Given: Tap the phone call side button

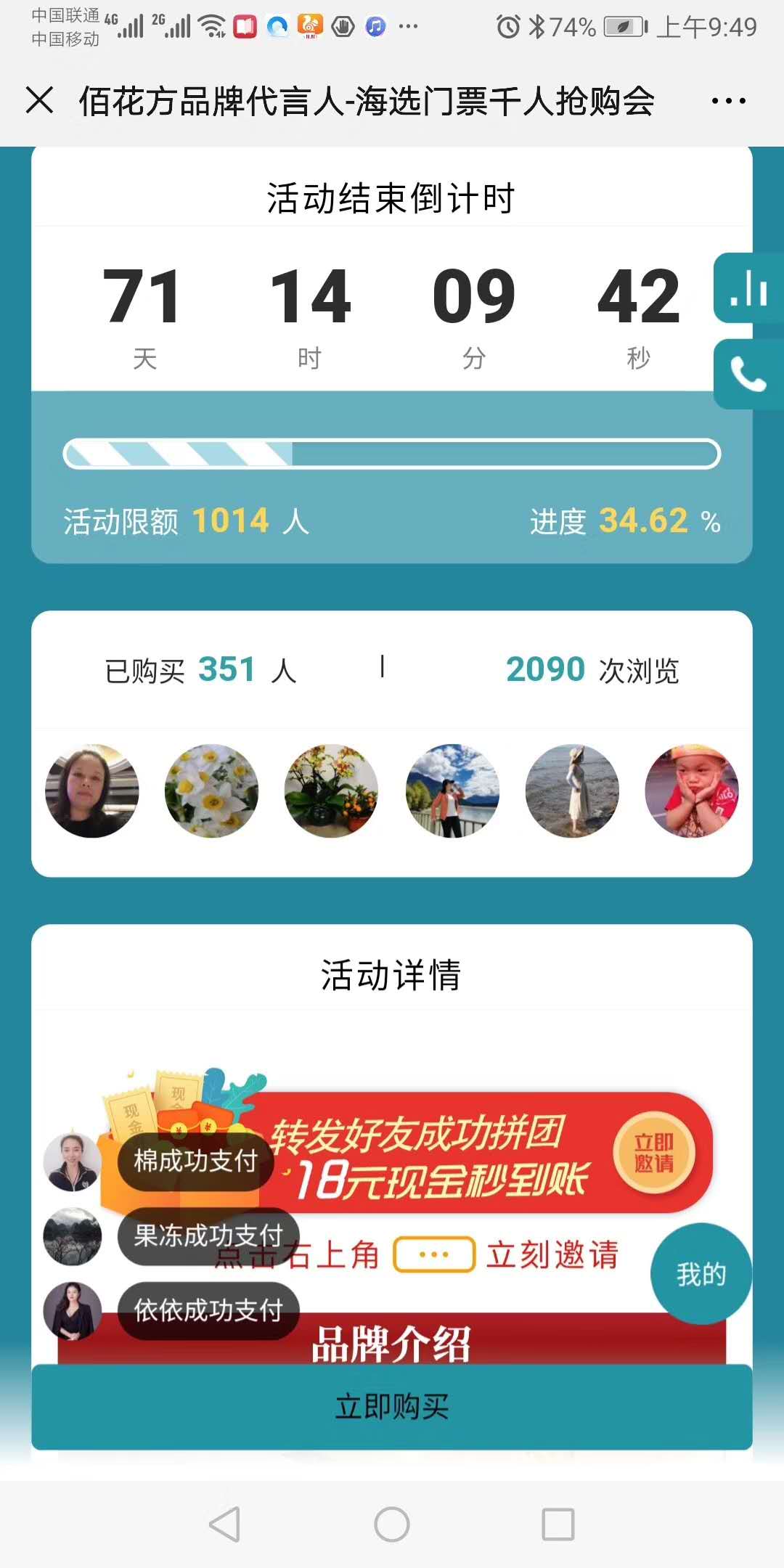Looking at the screenshot, I should tap(748, 374).
